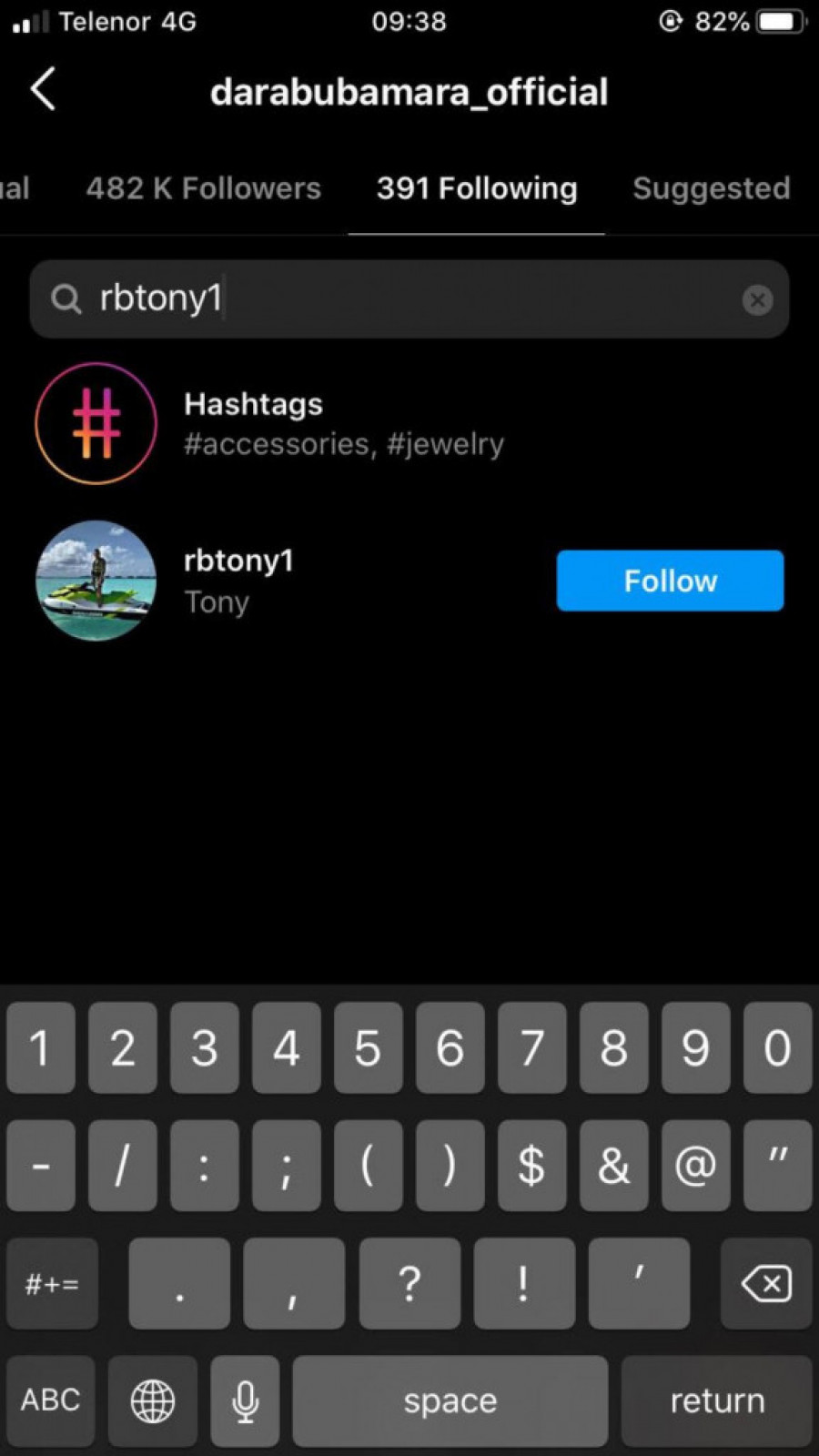This screenshot has width=819, height=1456.
Task: Tap the globe key to change language
Action: point(153,1400)
